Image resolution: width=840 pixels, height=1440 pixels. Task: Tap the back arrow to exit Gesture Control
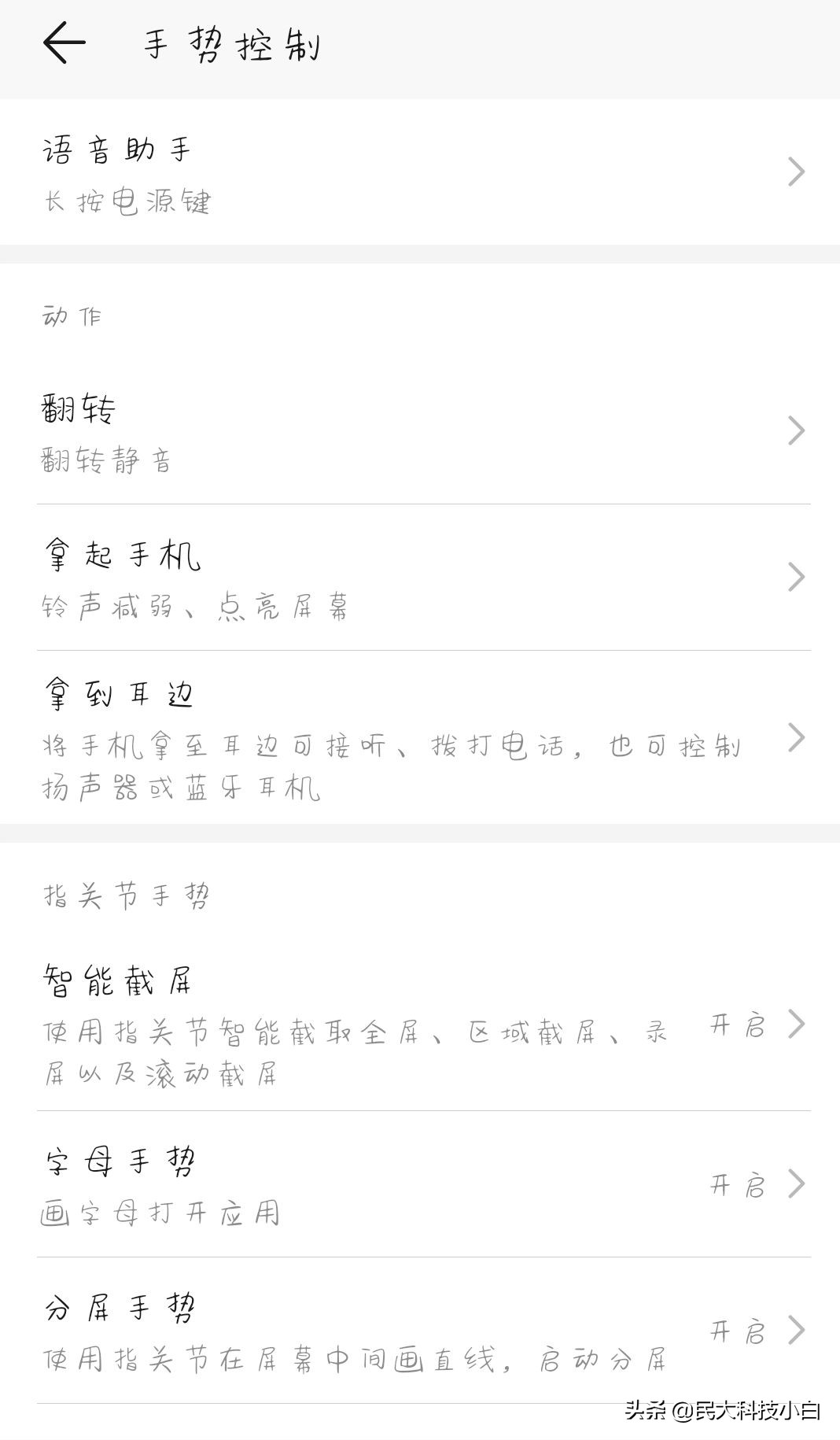[64, 45]
